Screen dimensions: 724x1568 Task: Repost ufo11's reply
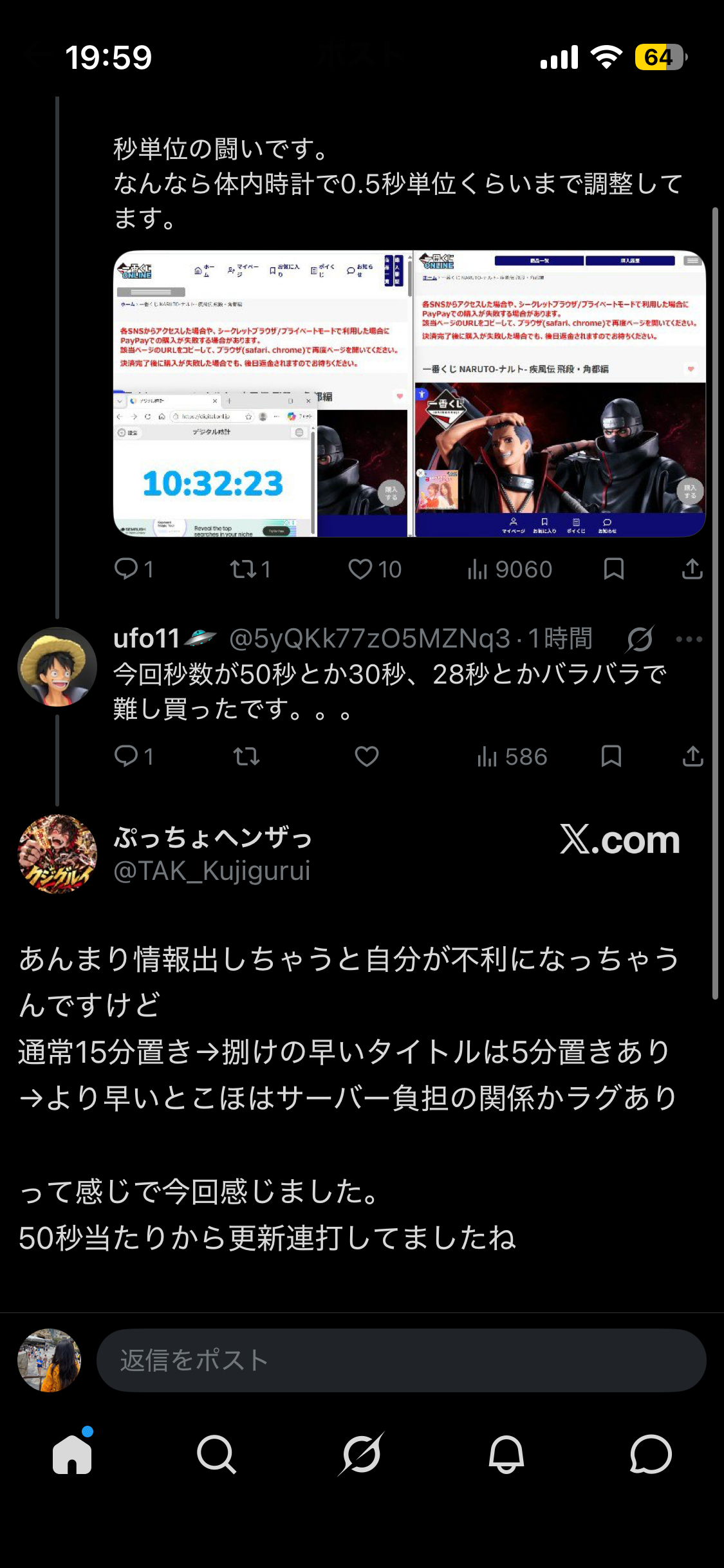246,756
